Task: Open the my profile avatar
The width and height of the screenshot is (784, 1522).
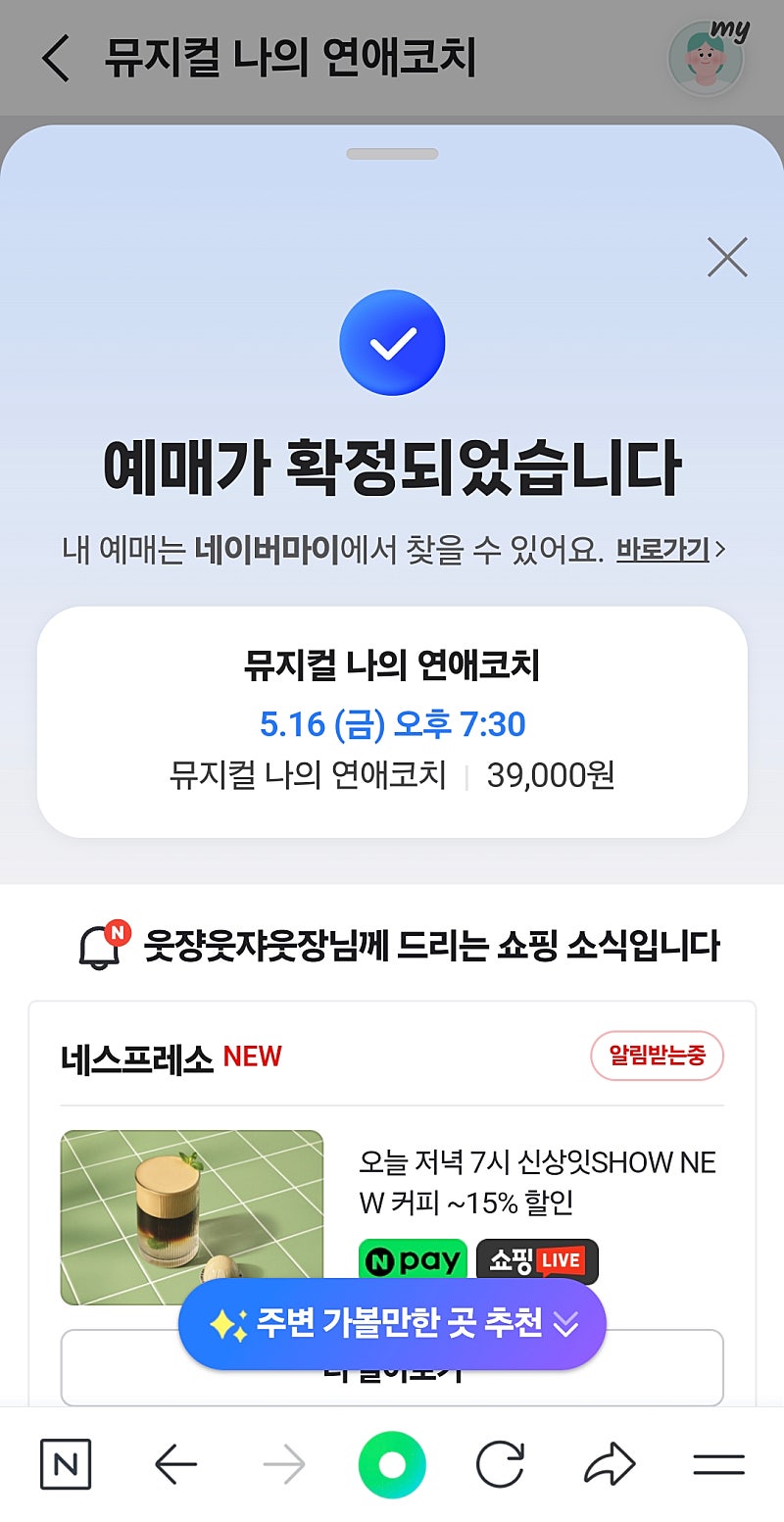Action: pos(707,57)
